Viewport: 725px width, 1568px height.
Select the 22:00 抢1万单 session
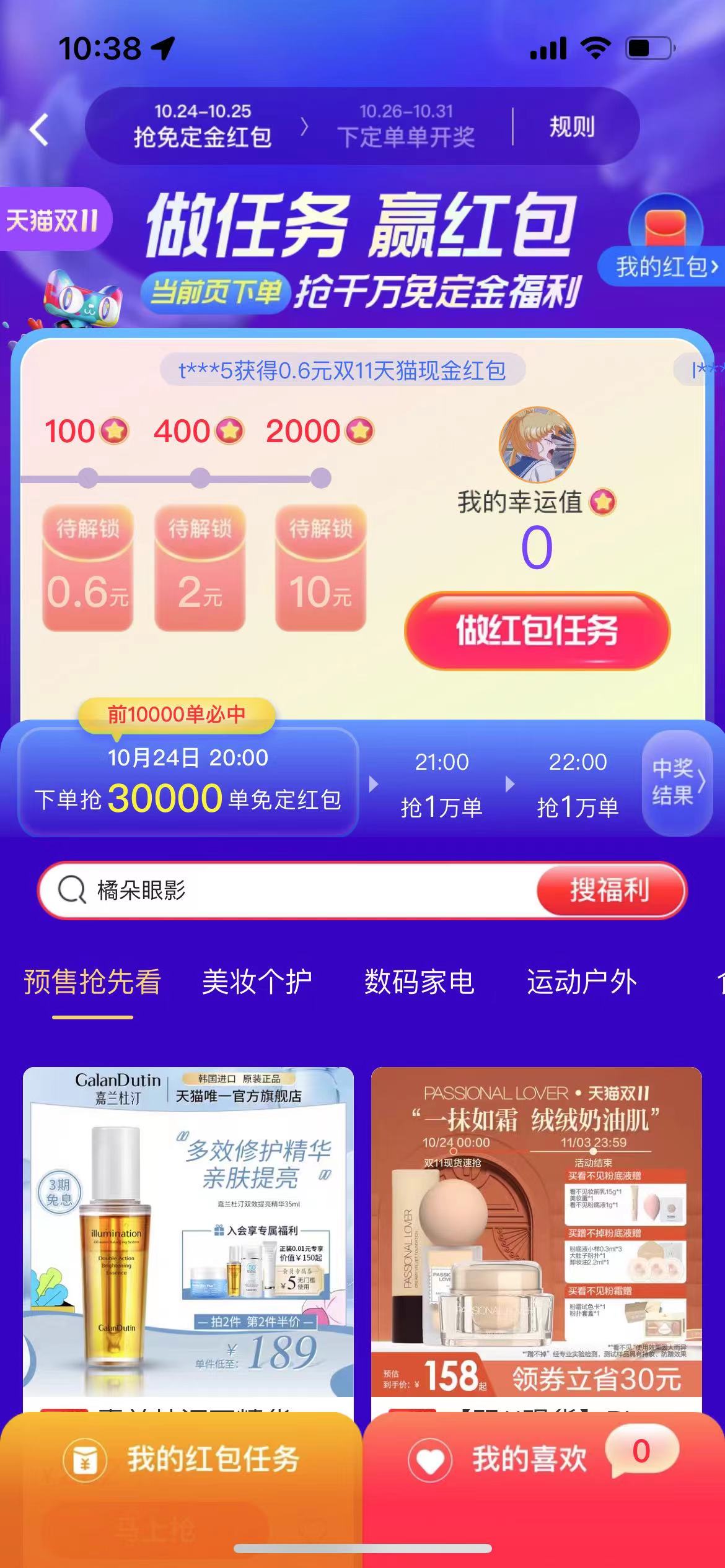click(578, 784)
